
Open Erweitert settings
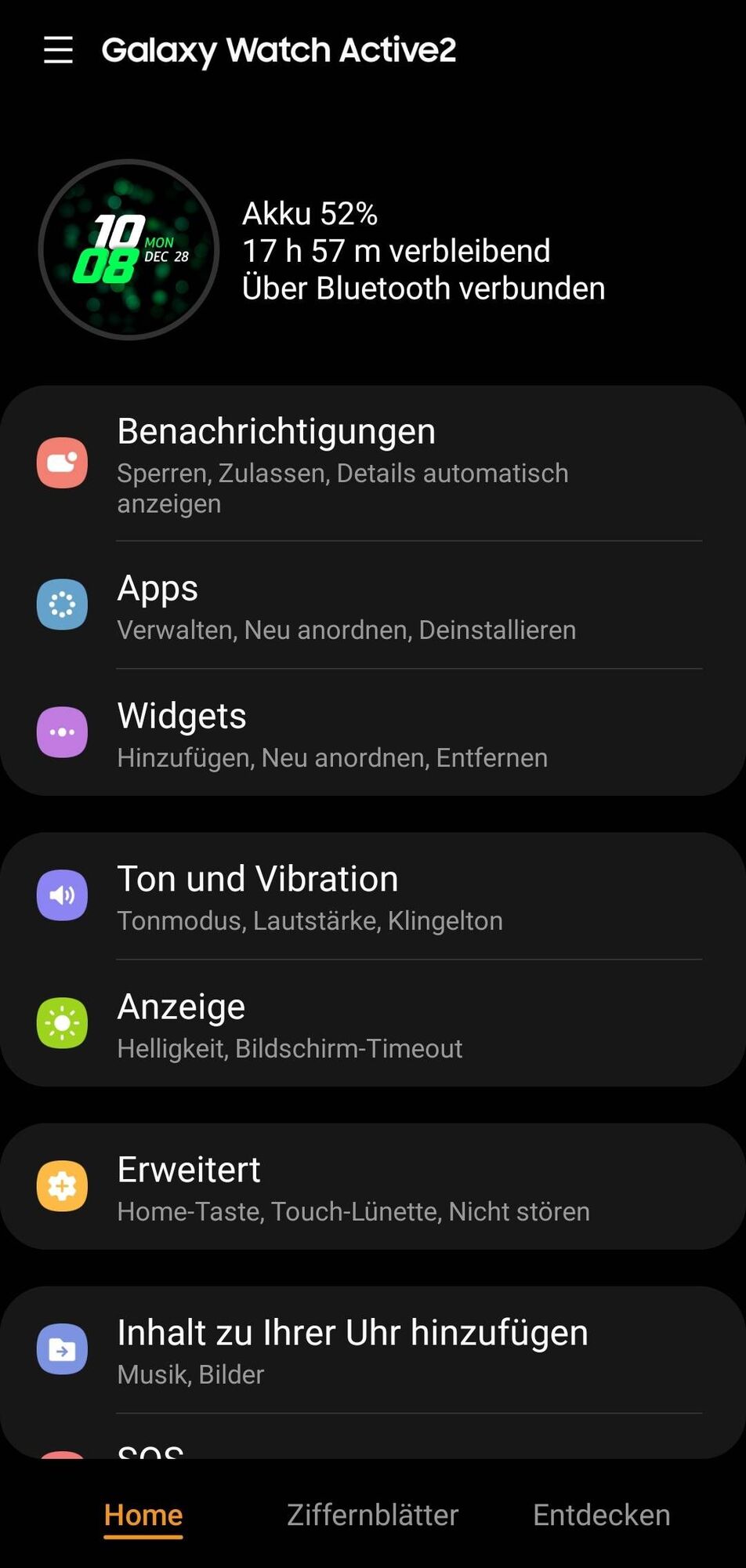coord(373,1187)
